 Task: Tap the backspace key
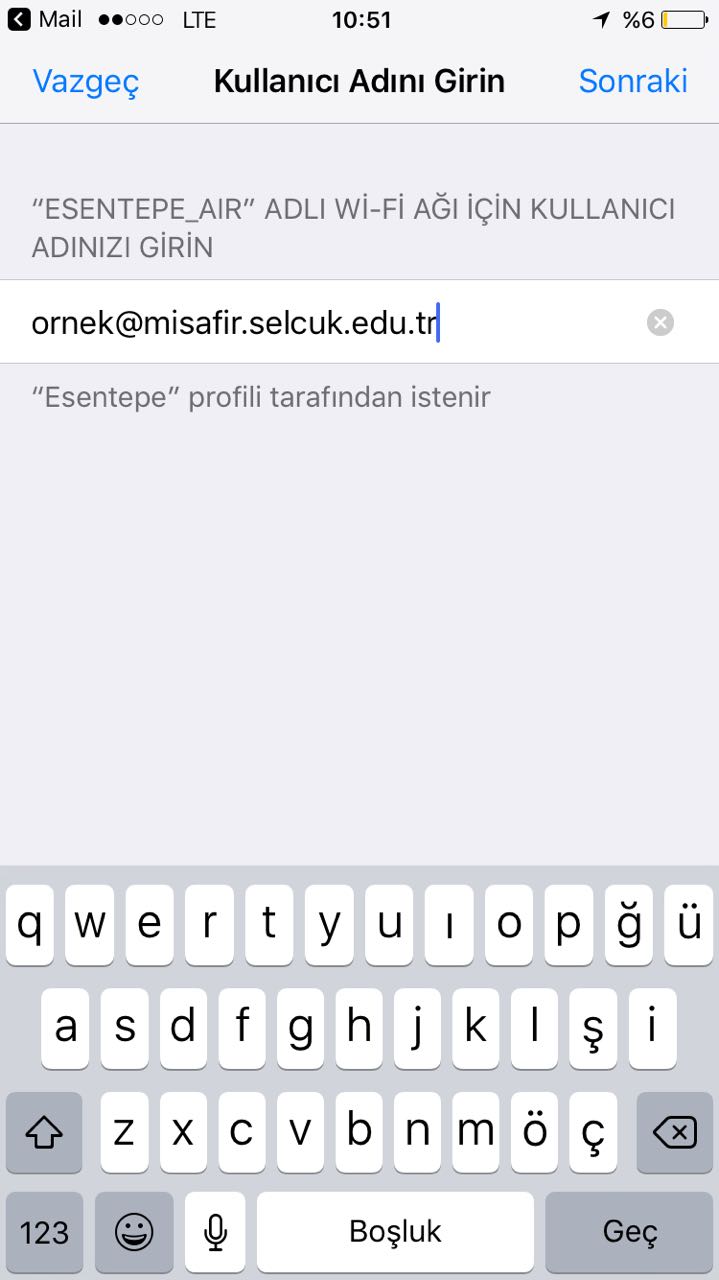tap(674, 1133)
